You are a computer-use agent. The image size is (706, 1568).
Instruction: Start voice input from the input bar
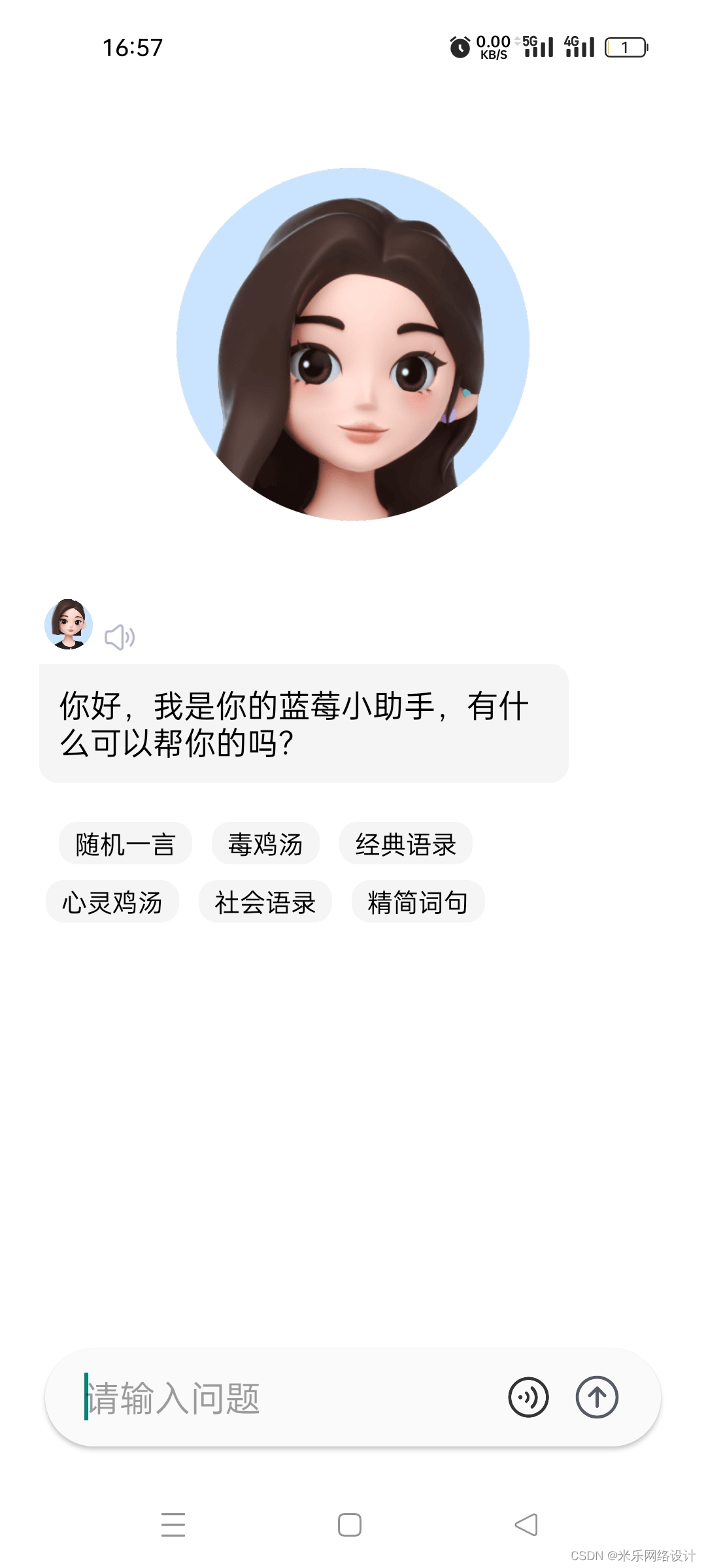(528, 1397)
